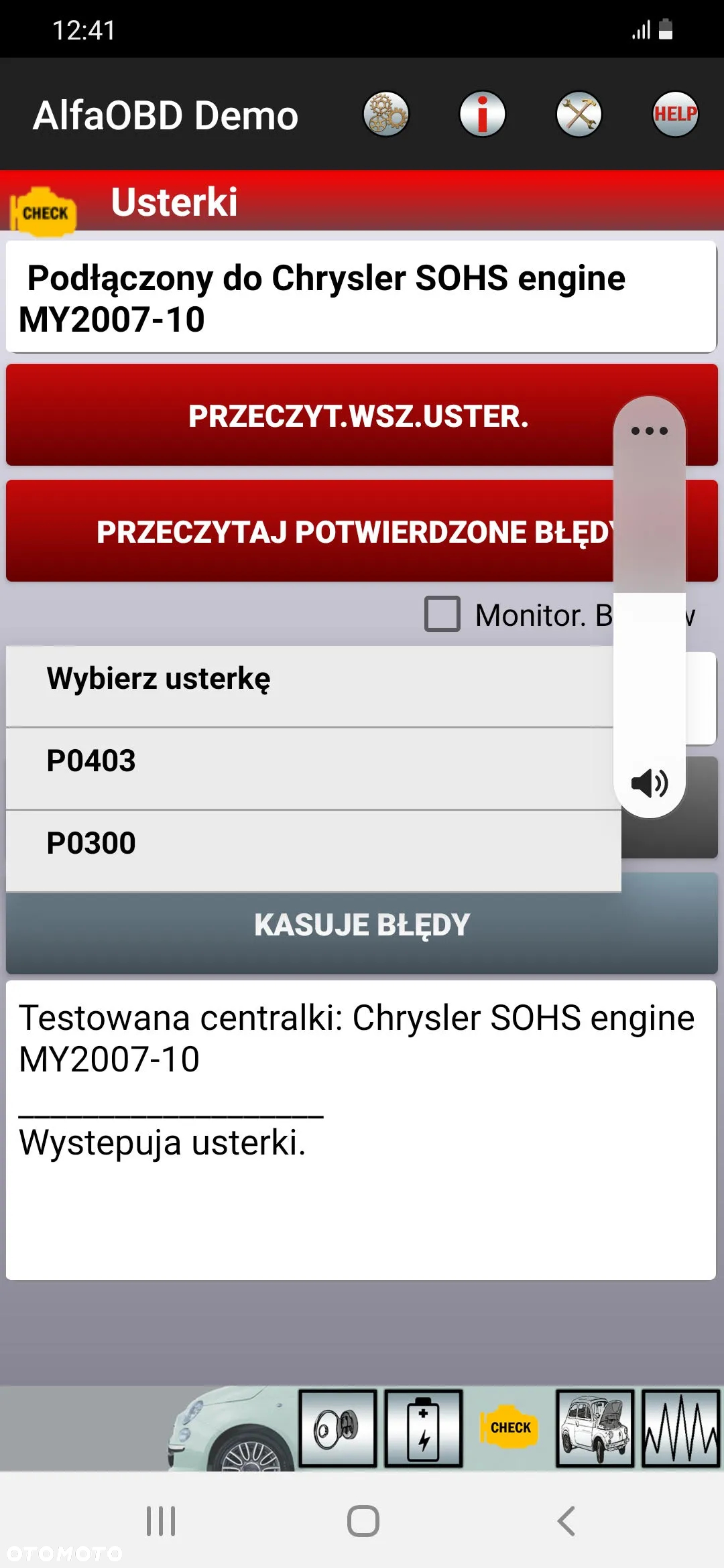Go back with system back button

(x=566, y=1521)
